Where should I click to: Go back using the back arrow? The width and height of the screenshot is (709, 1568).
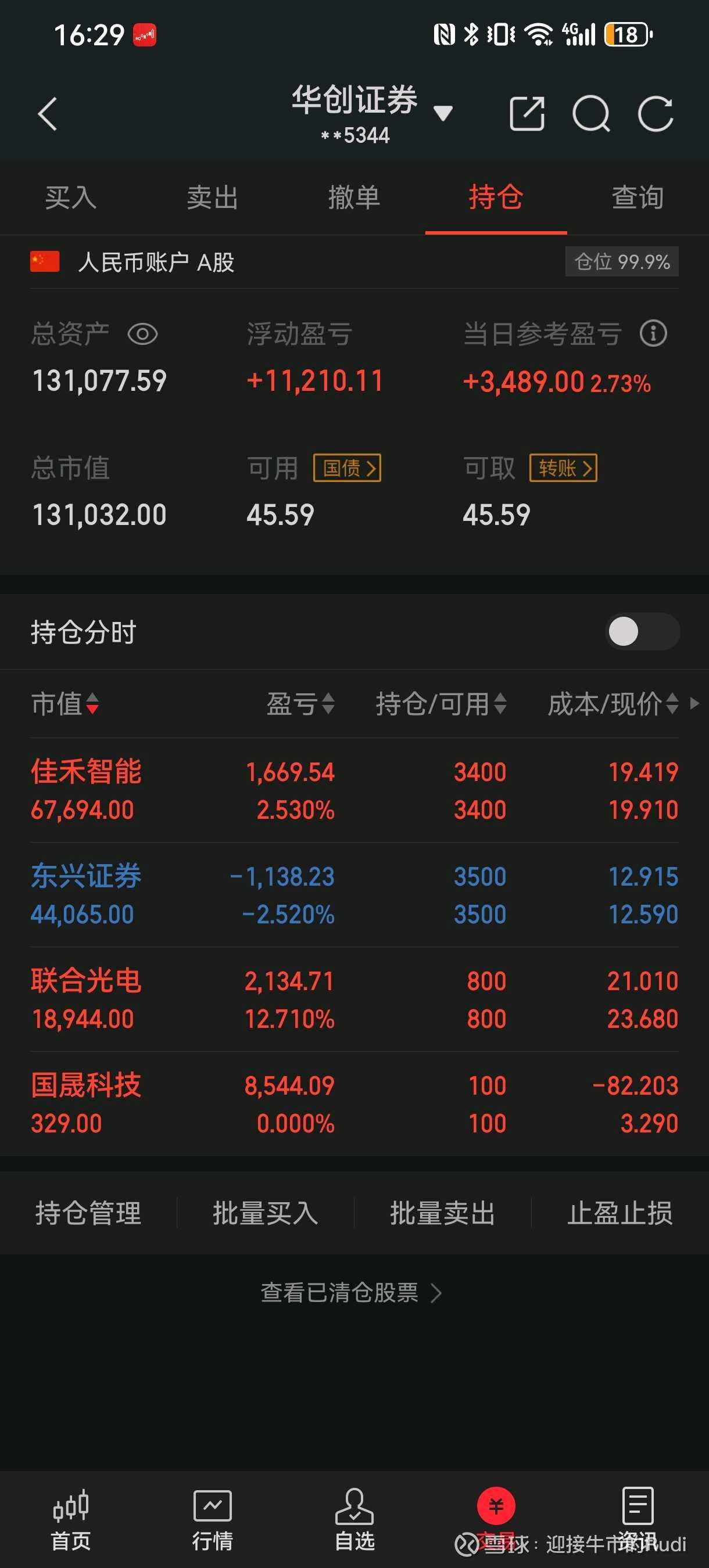(x=48, y=113)
